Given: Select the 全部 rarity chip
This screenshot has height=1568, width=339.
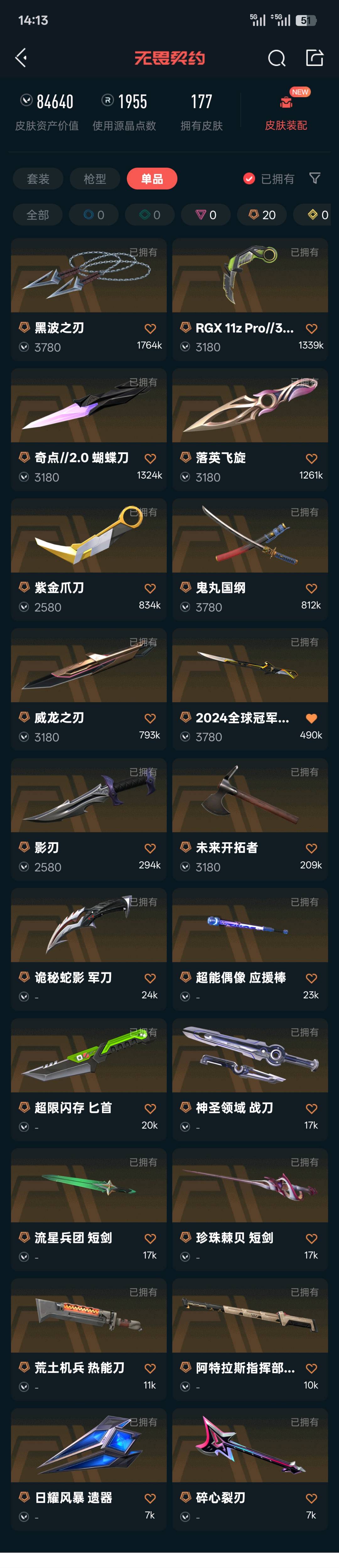Looking at the screenshot, I should (37, 215).
